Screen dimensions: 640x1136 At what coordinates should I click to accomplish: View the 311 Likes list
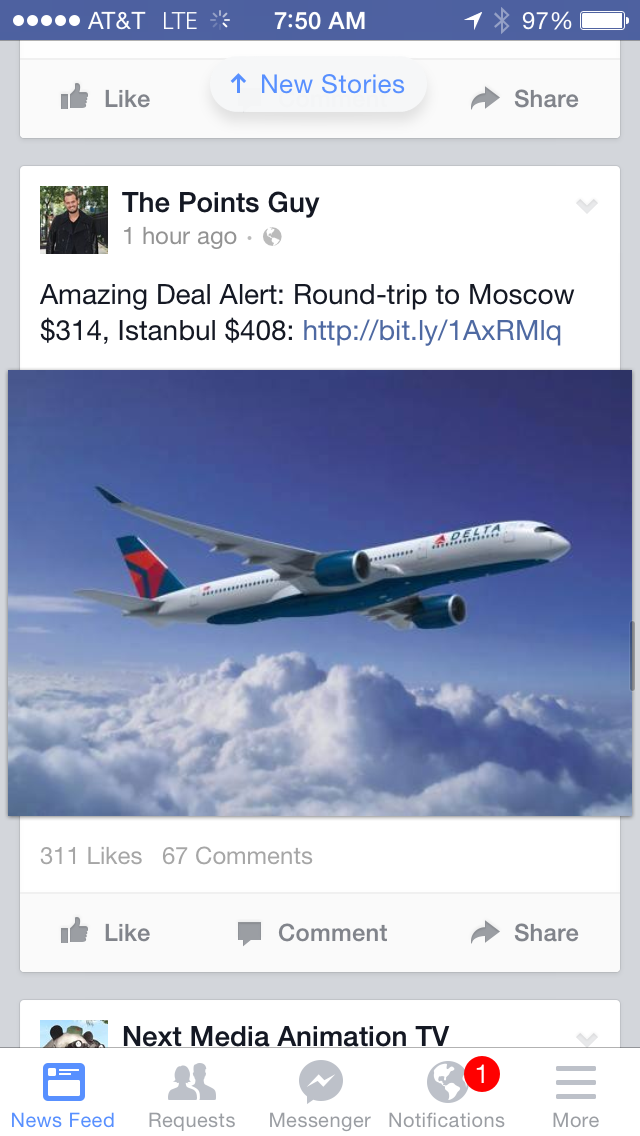[x=91, y=856]
